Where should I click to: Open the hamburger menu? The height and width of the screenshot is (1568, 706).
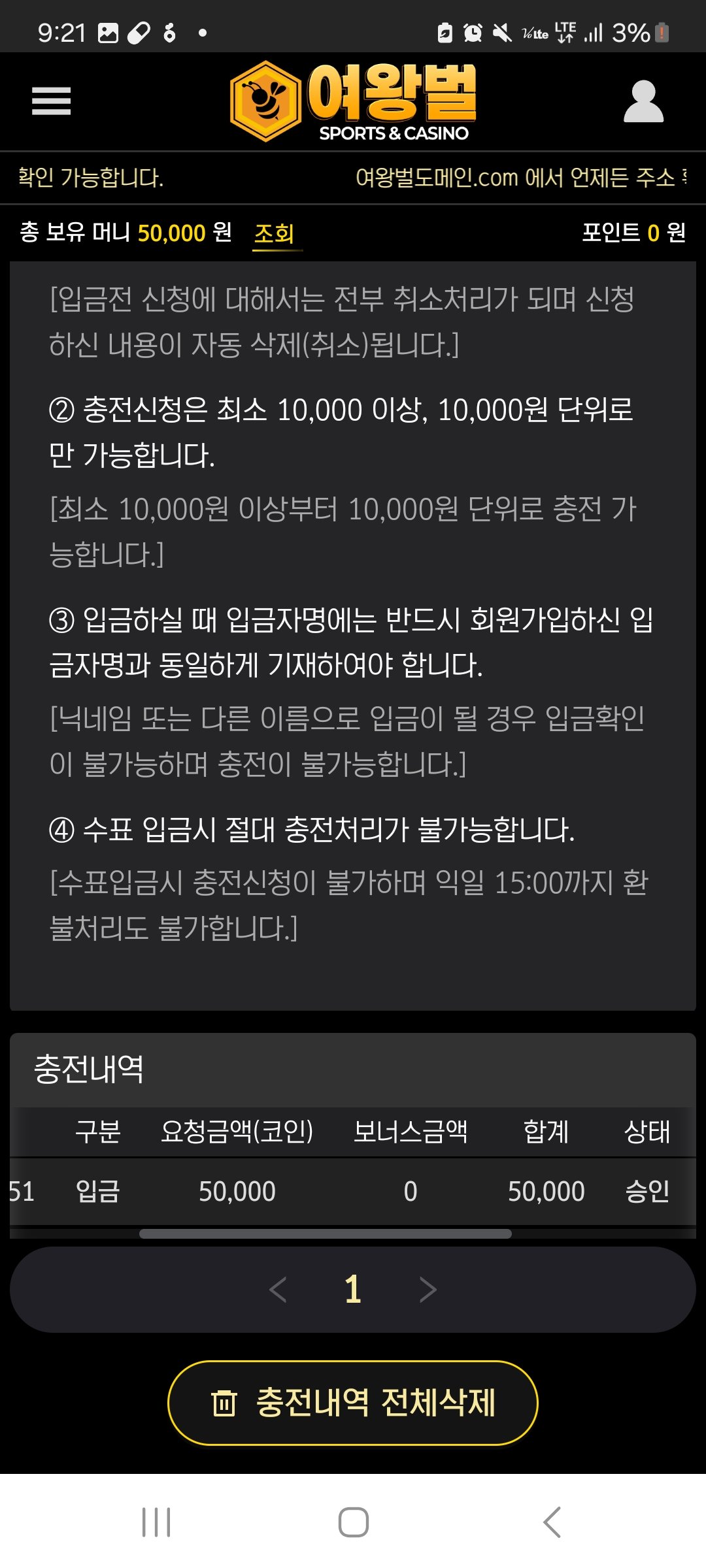pyautogui.click(x=51, y=101)
